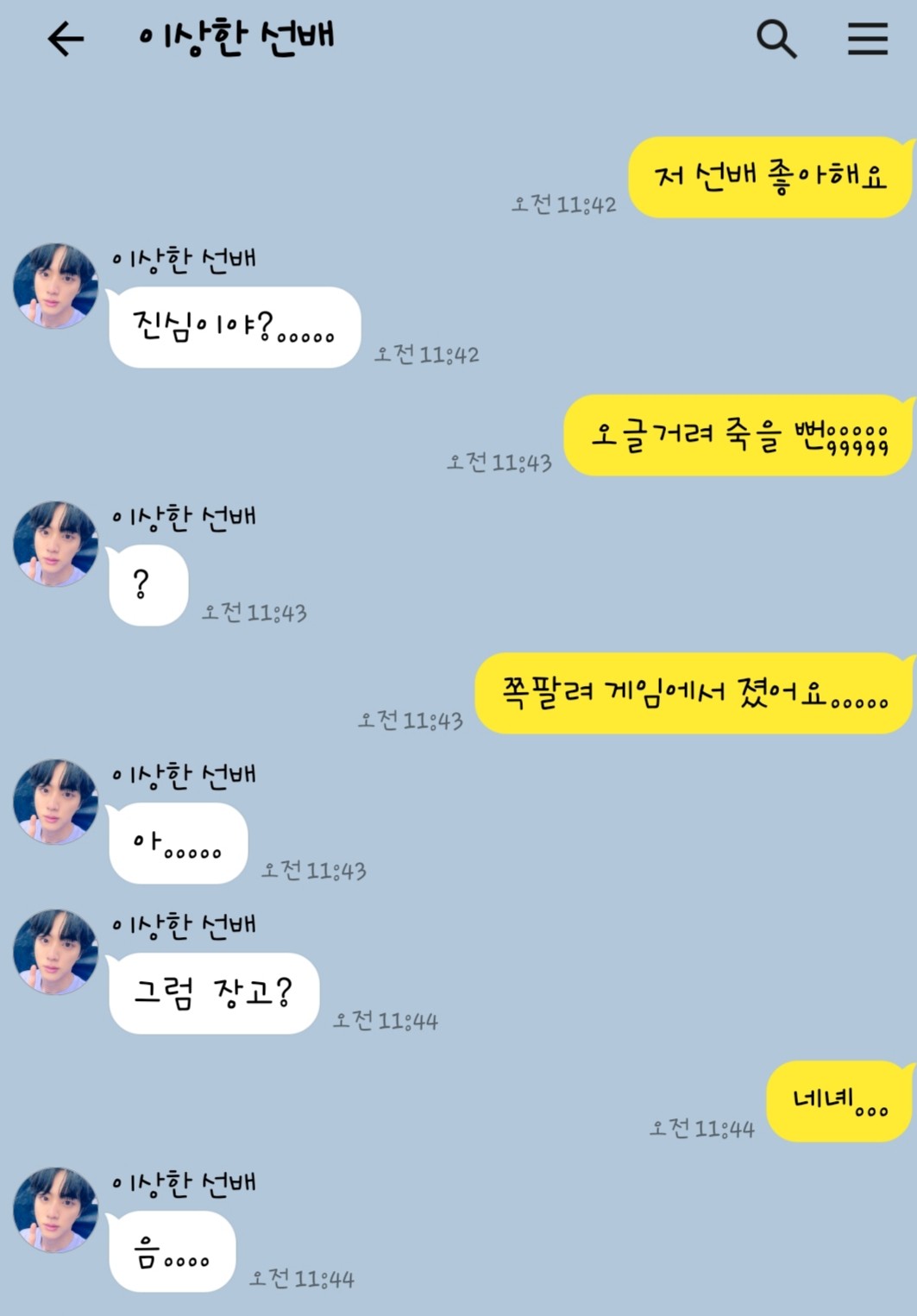The image size is (917, 1316).
Task: Open sender profile photo beside '진심이야?' message
Action: 55,286
